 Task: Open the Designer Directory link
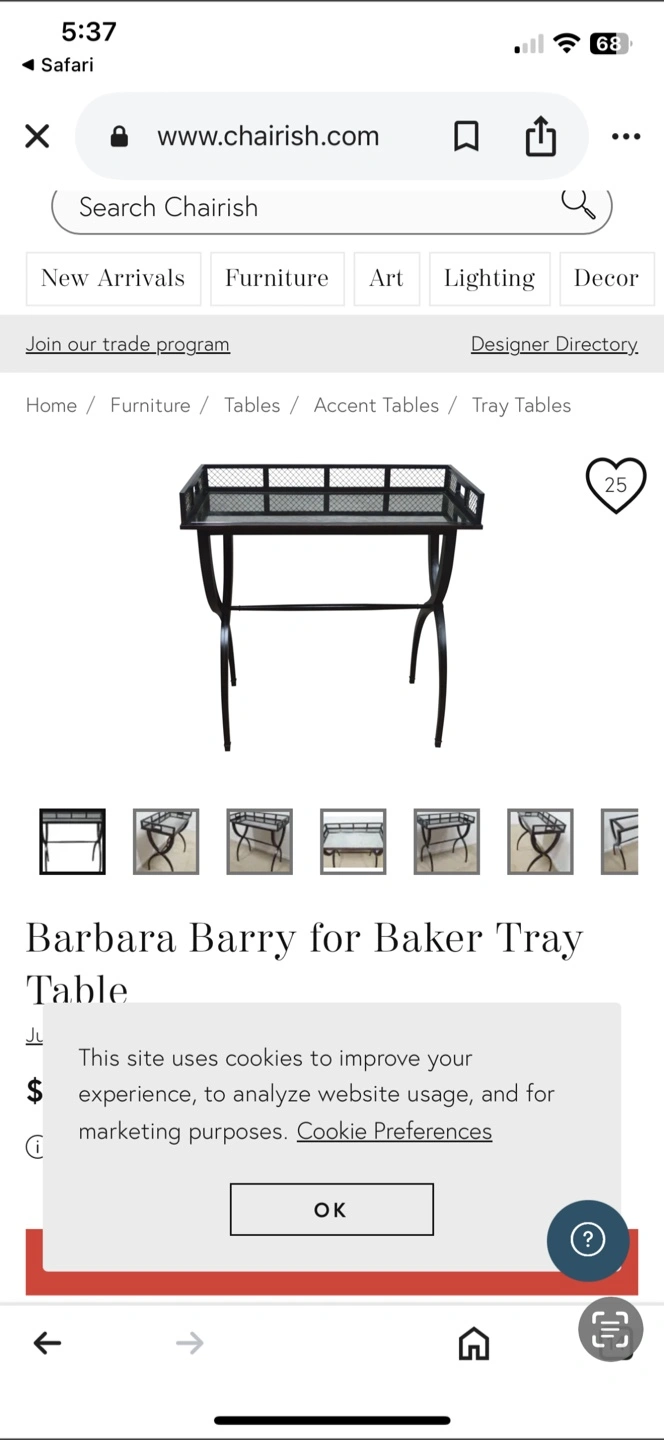tap(554, 344)
